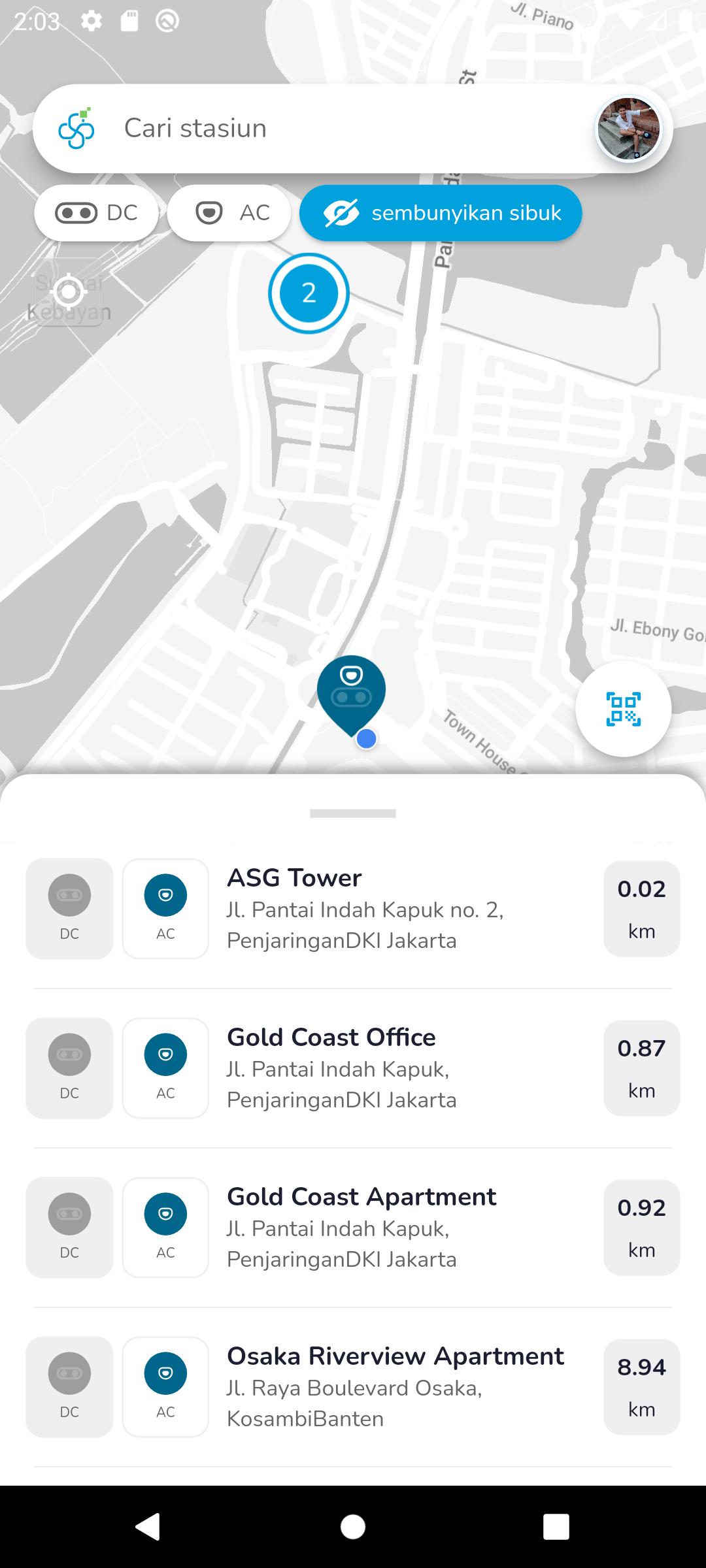
Task: View Gold Coast Apartment station details
Action: 353,1228
